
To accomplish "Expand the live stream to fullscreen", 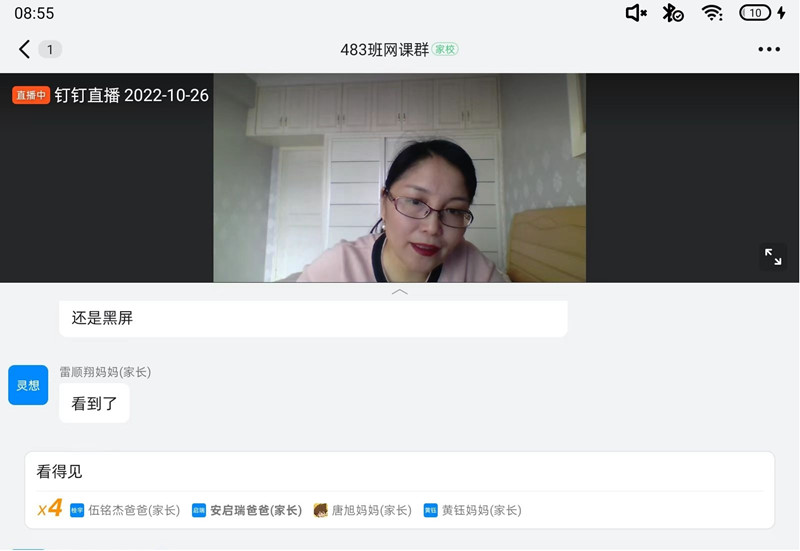I will point(773,257).
